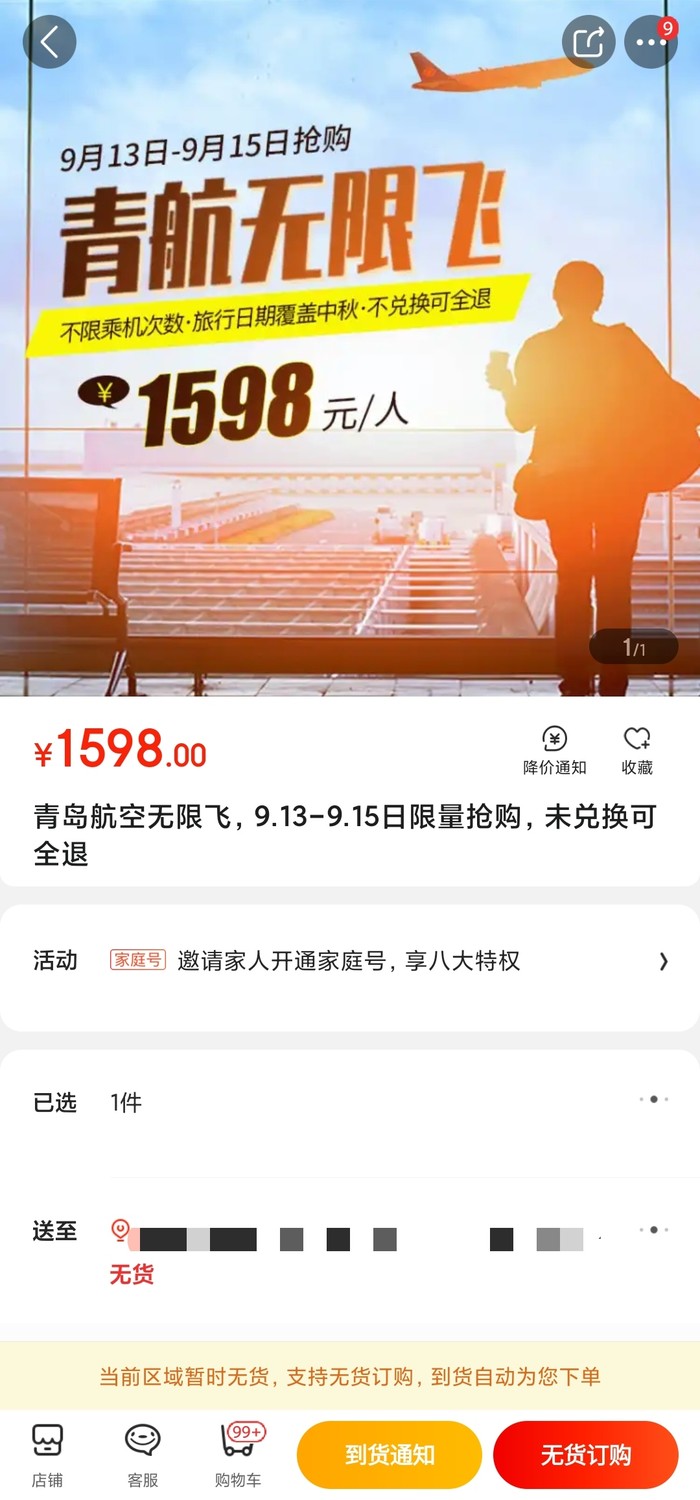The height and width of the screenshot is (1500, 700).
Task: Open the 家庭号 activity row
Action: (x=350, y=962)
